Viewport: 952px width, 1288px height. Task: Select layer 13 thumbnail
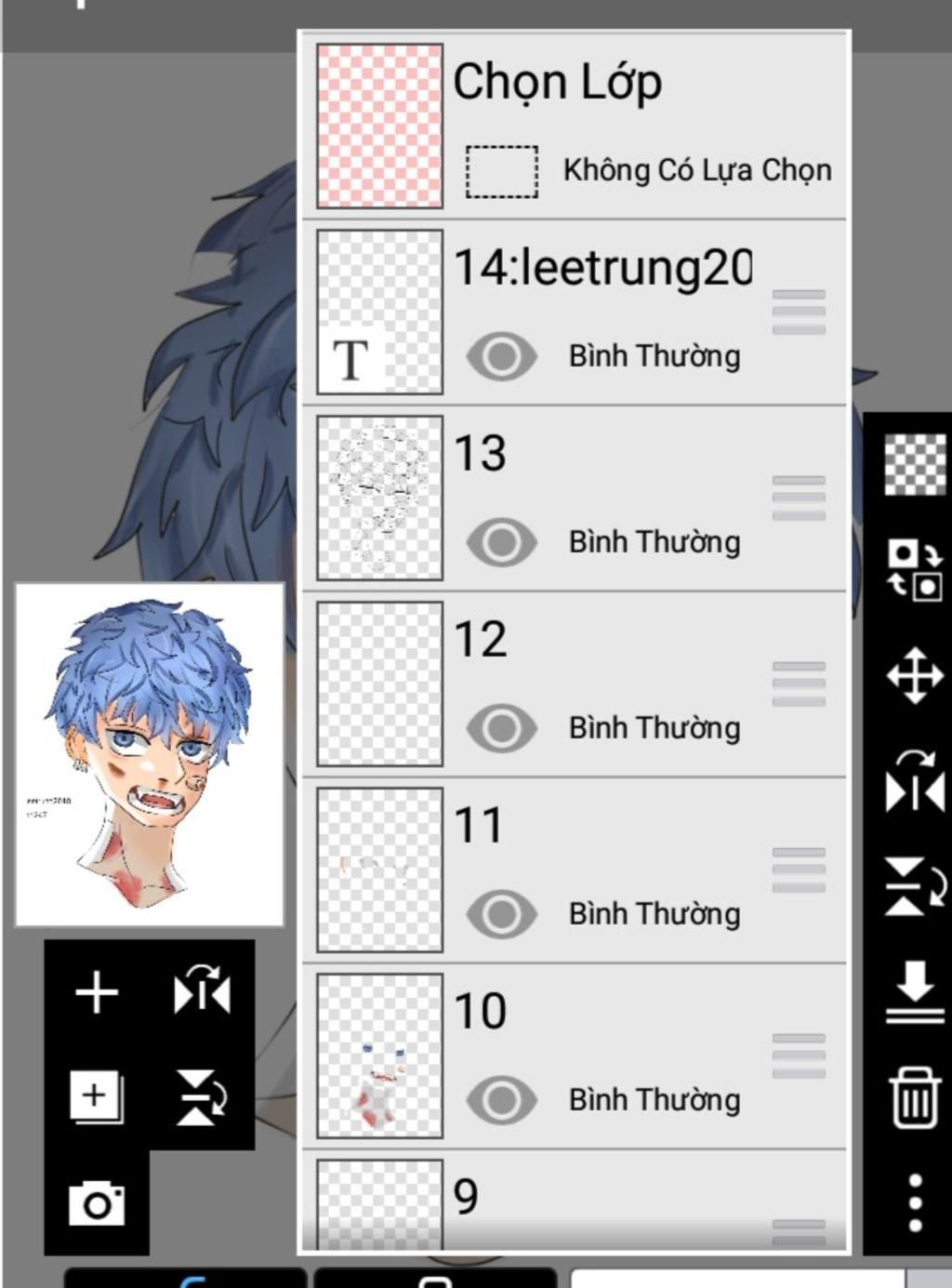(x=379, y=498)
